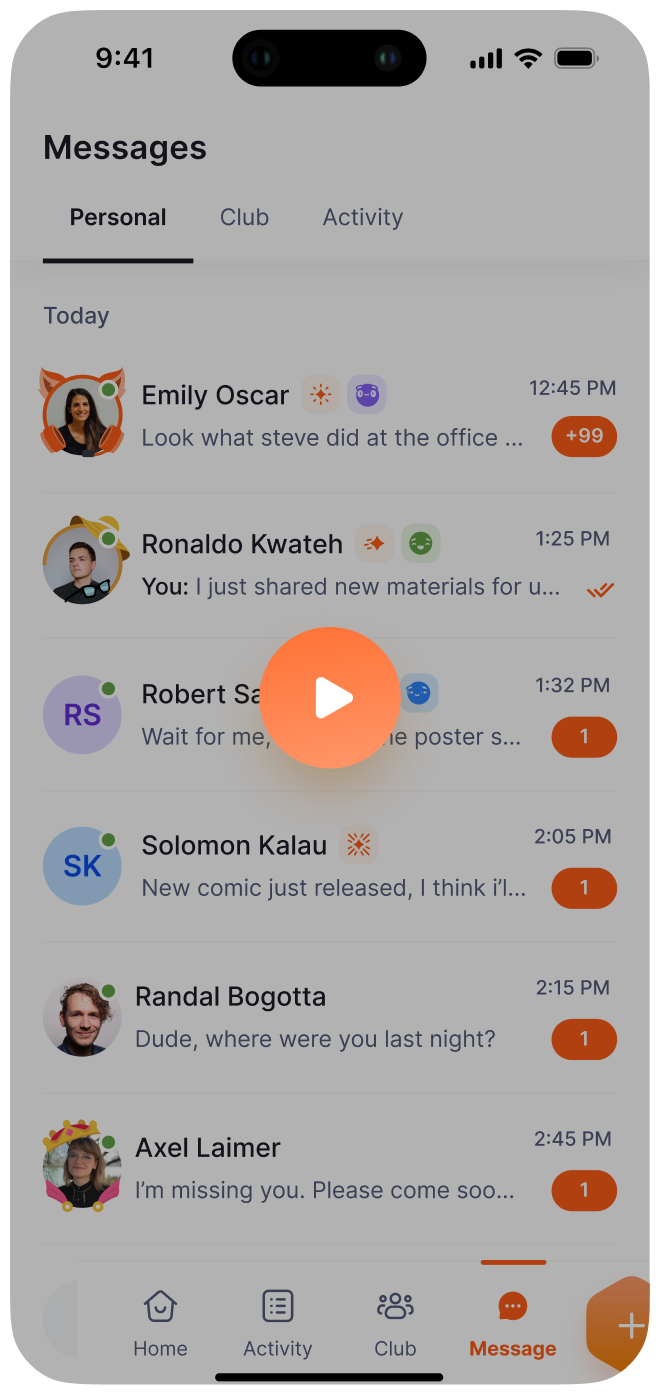Open Club in the bottom navigation
The height and width of the screenshot is (1394, 659).
coord(395,1323)
